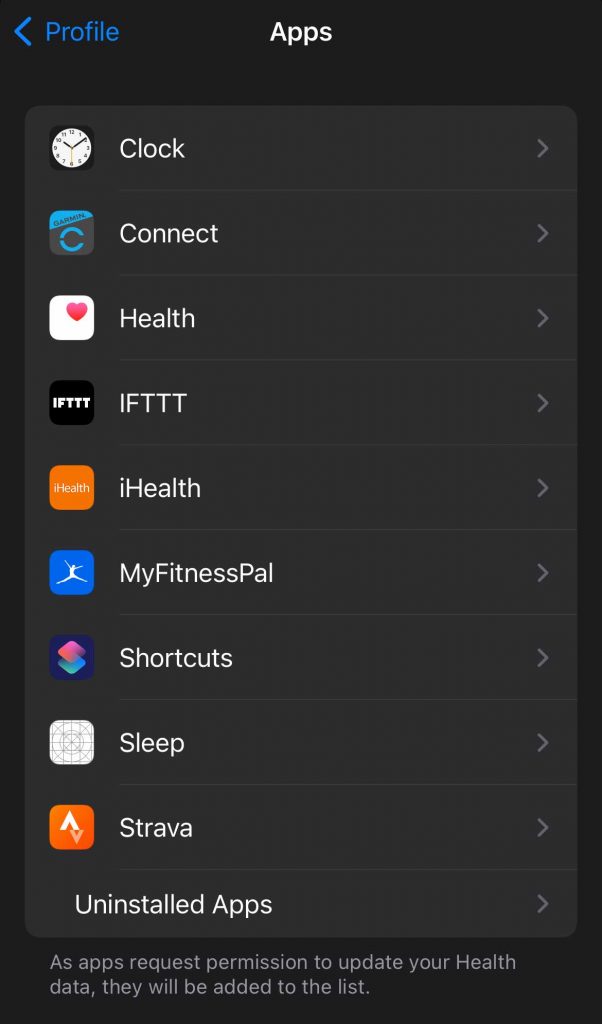
Task: Open the Health app entry
Action: tap(300, 318)
